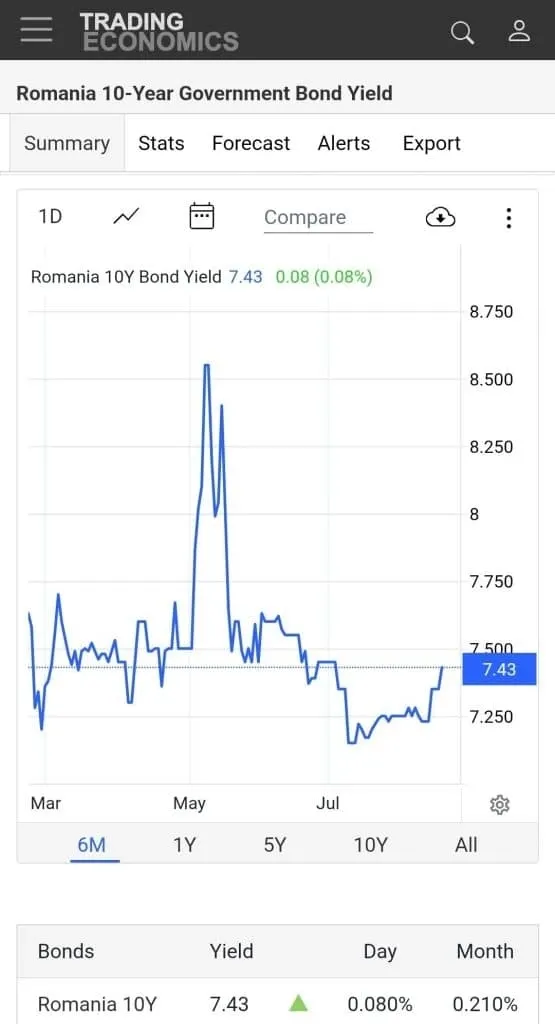This screenshot has width=555, height=1024.
Task: Open the search icon
Action: point(462,31)
